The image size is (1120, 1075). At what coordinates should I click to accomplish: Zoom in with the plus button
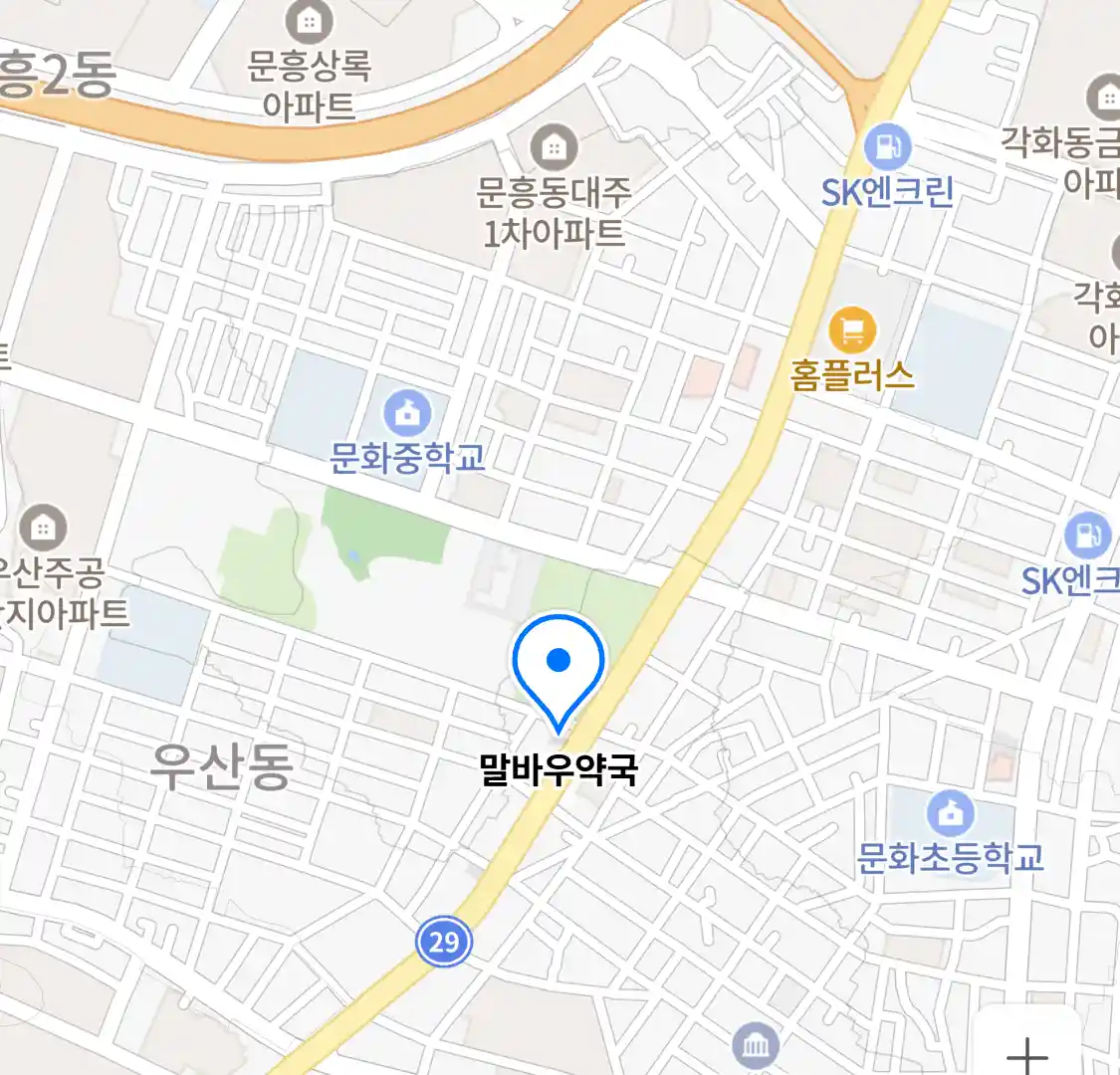tap(1026, 1052)
